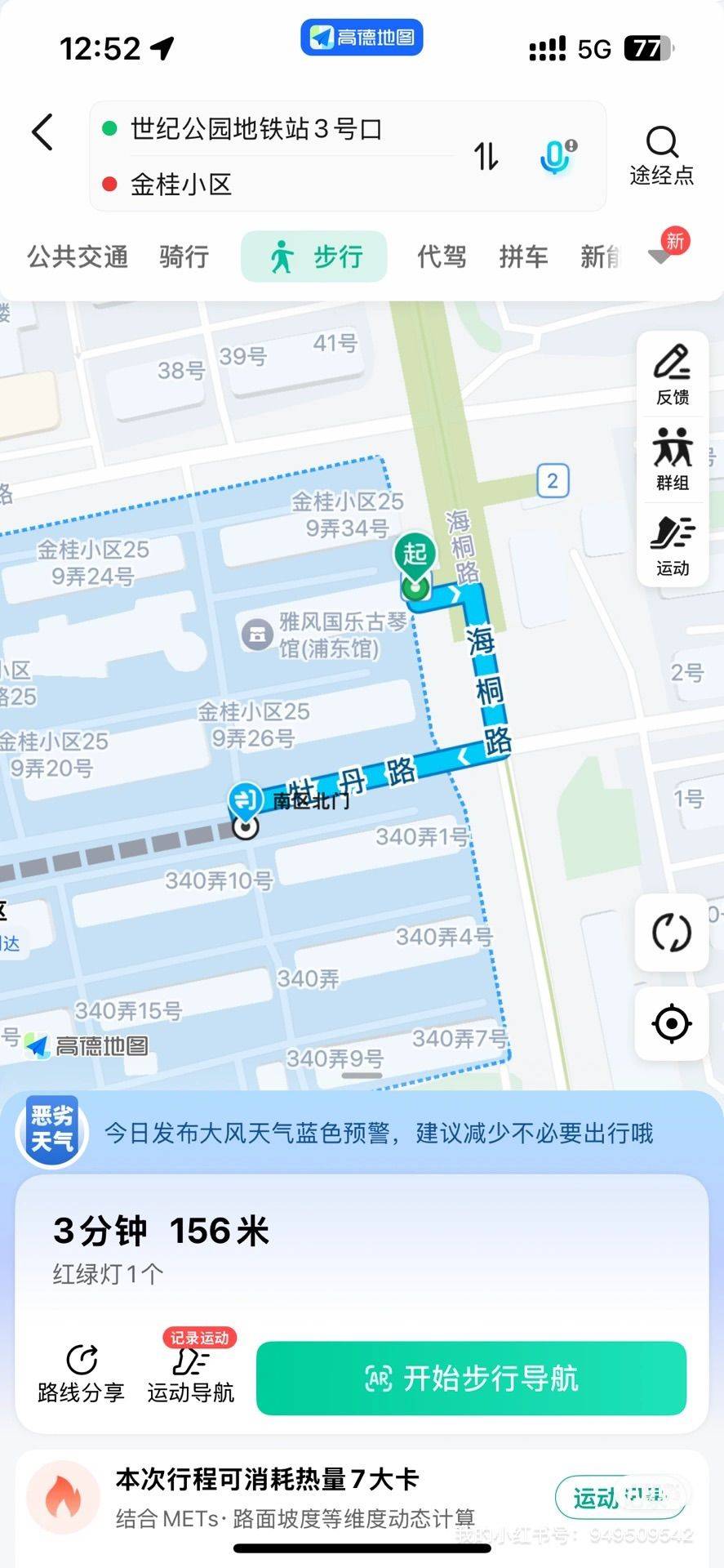Edit the destination 金桂小区
Viewport: 724px width, 1568px height.
pyautogui.click(x=181, y=184)
